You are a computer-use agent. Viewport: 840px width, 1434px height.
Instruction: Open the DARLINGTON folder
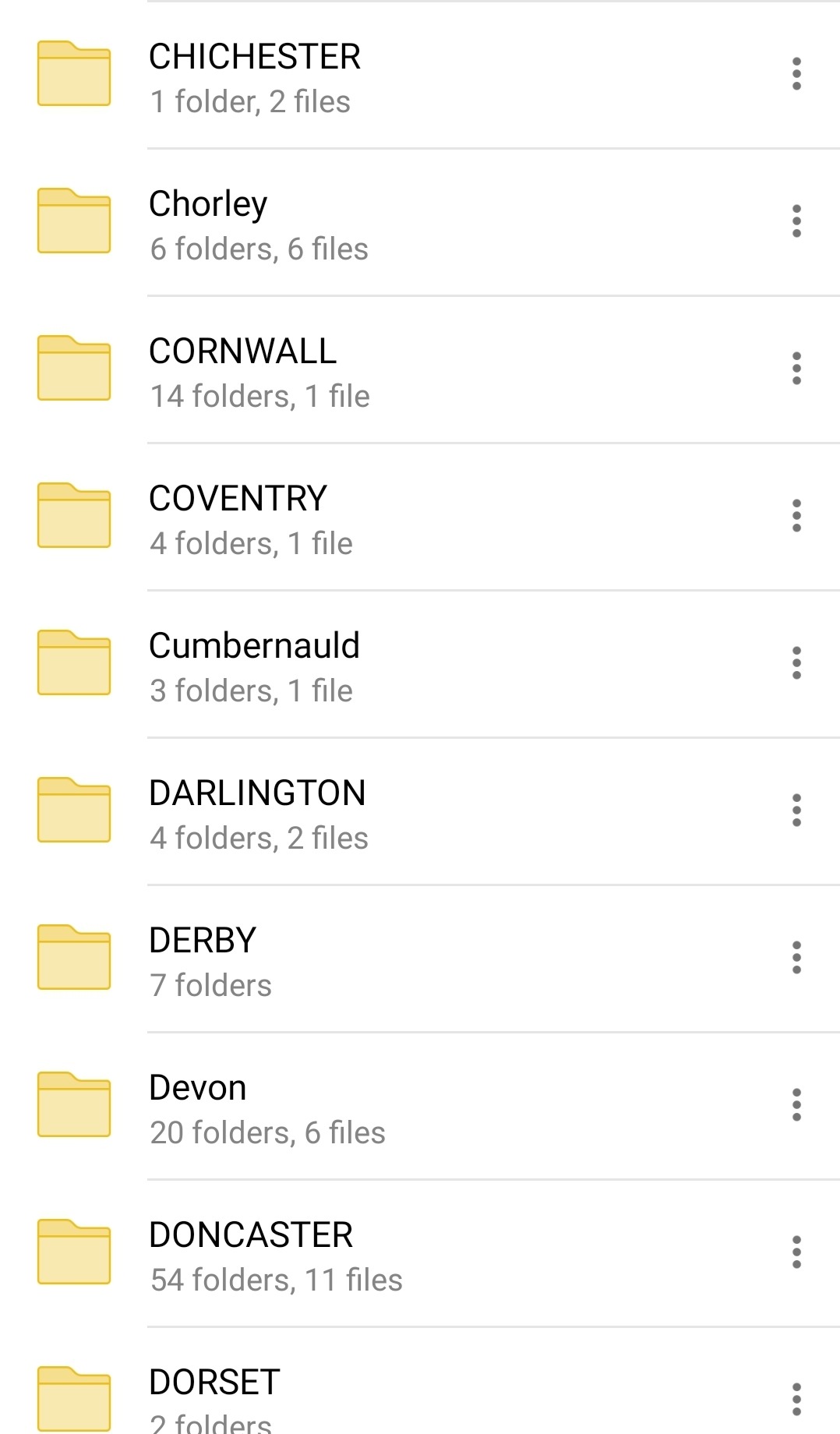point(257,812)
